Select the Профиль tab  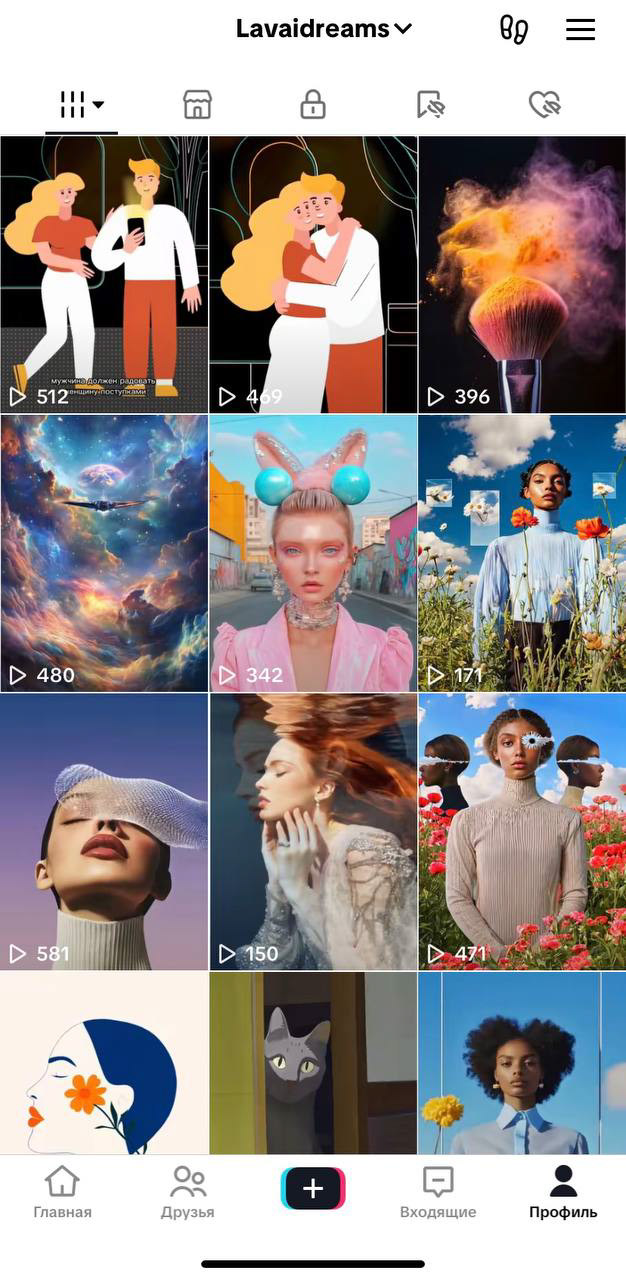563,1192
